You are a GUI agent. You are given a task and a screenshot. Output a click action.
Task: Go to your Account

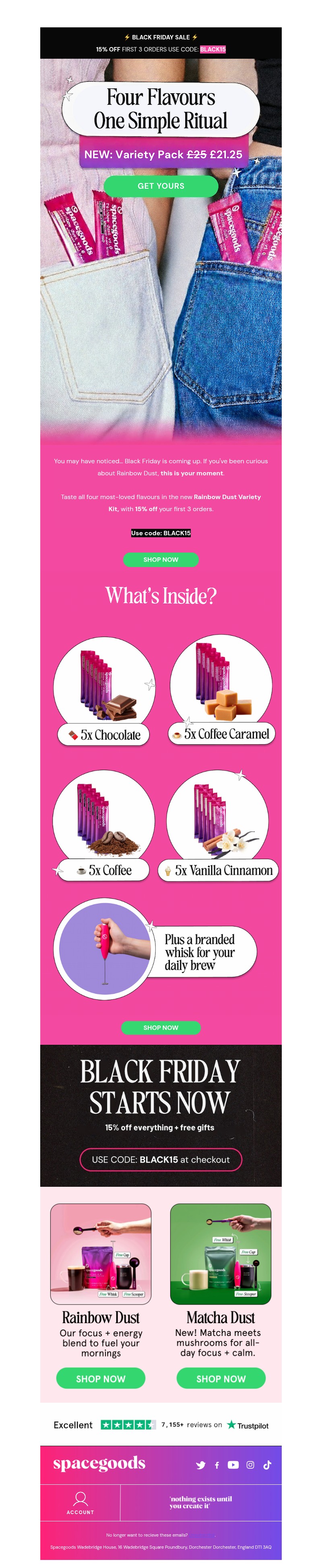[x=80, y=1502]
